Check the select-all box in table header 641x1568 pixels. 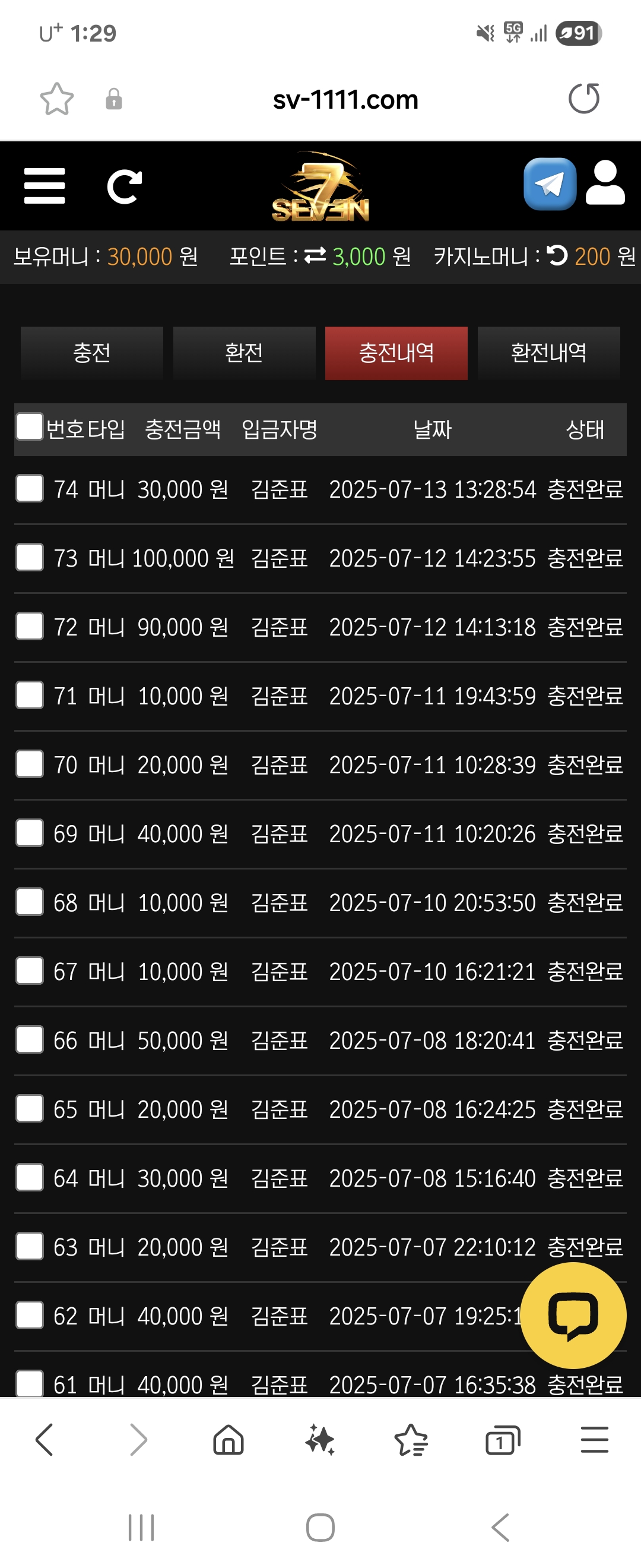click(x=29, y=426)
